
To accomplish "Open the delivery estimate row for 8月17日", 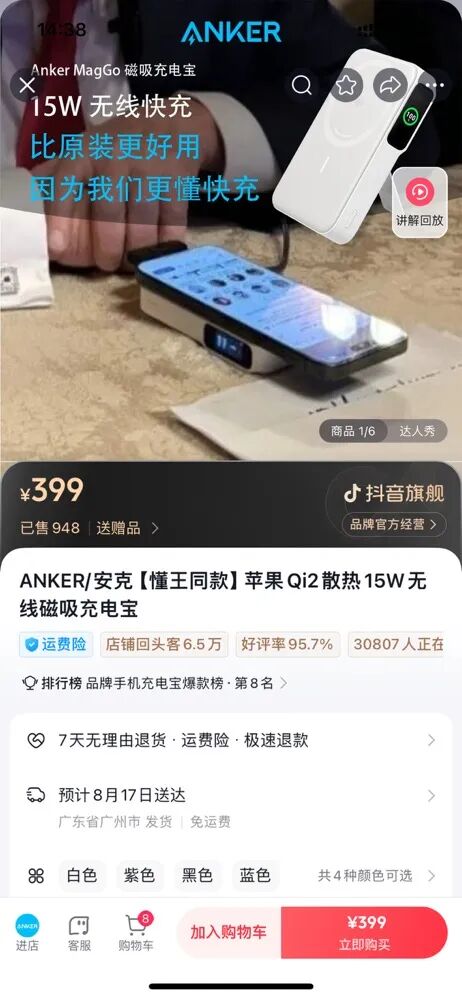I will pos(231,807).
